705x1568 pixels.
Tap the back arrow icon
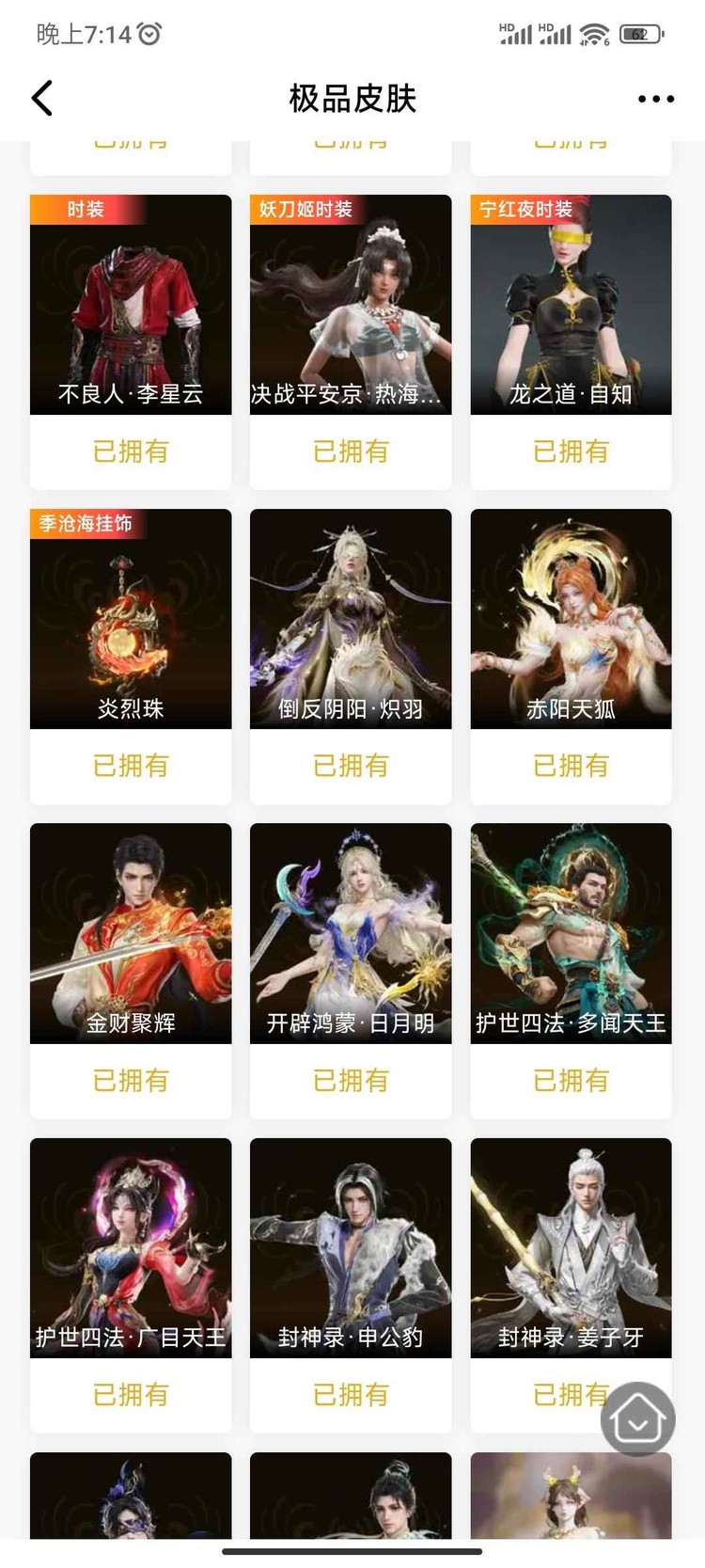pyautogui.click(x=42, y=98)
